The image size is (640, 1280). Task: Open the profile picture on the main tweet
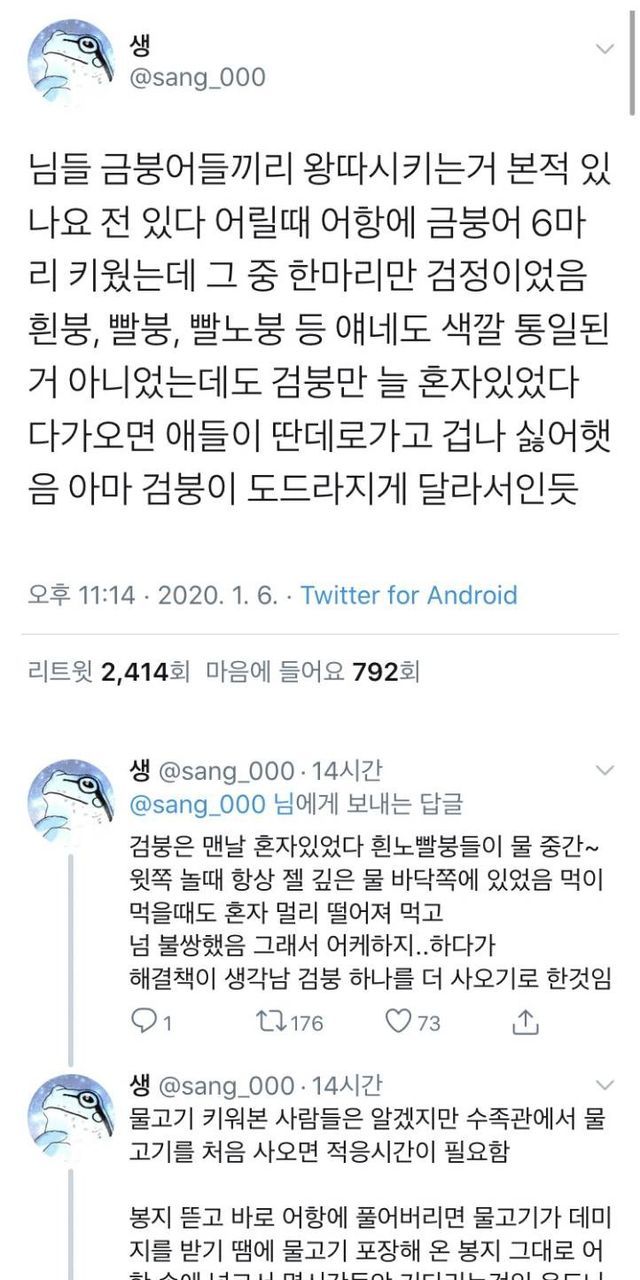(x=71, y=62)
